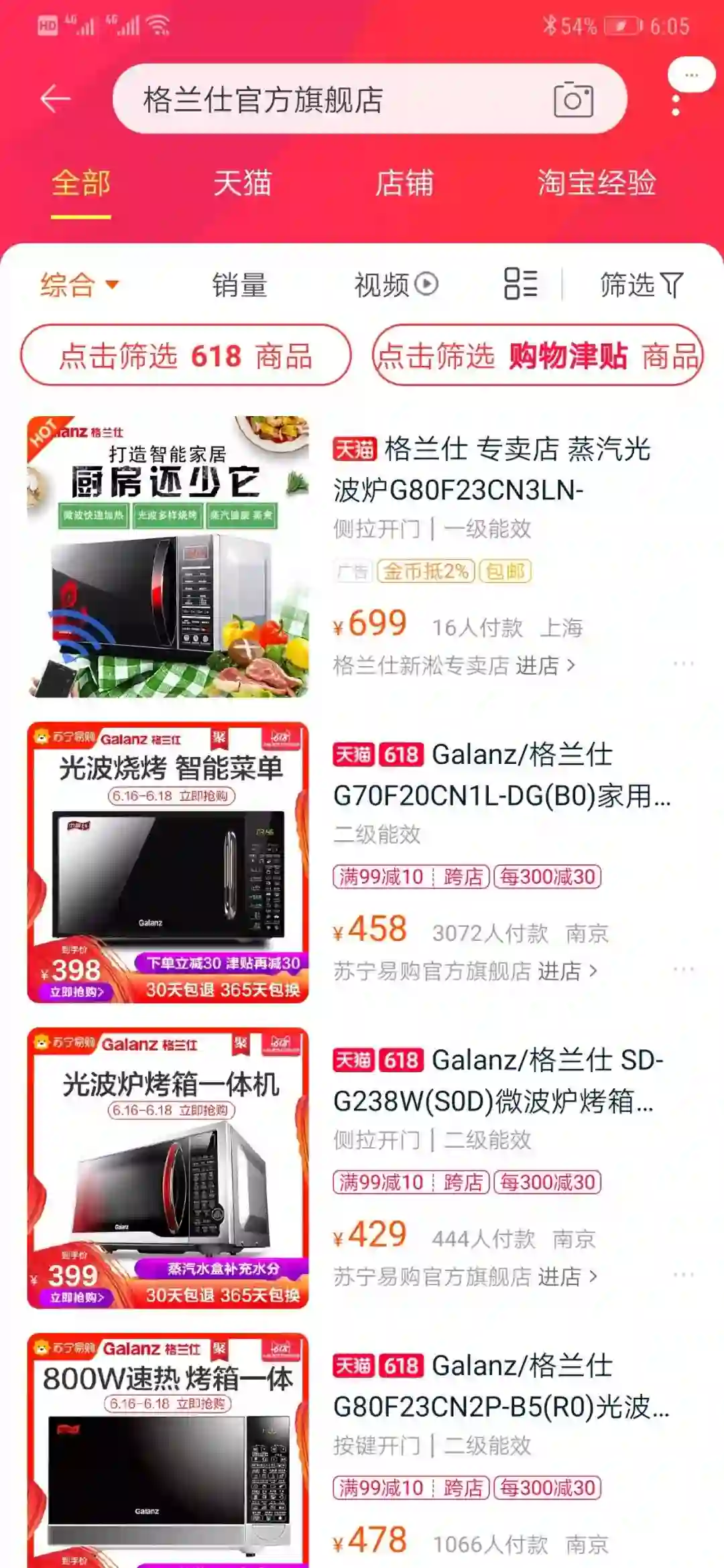
Task: Toggle the list/grid layout icon
Action: tap(521, 283)
